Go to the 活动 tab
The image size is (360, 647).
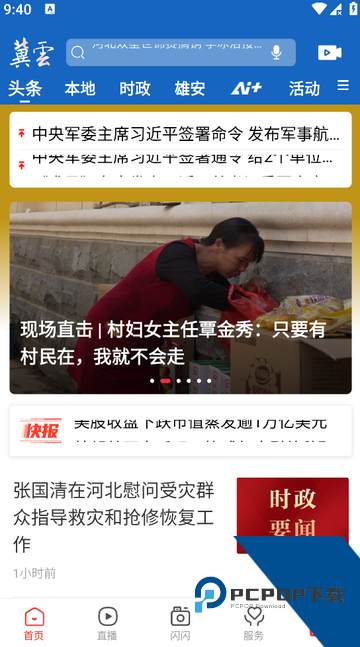coord(304,89)
